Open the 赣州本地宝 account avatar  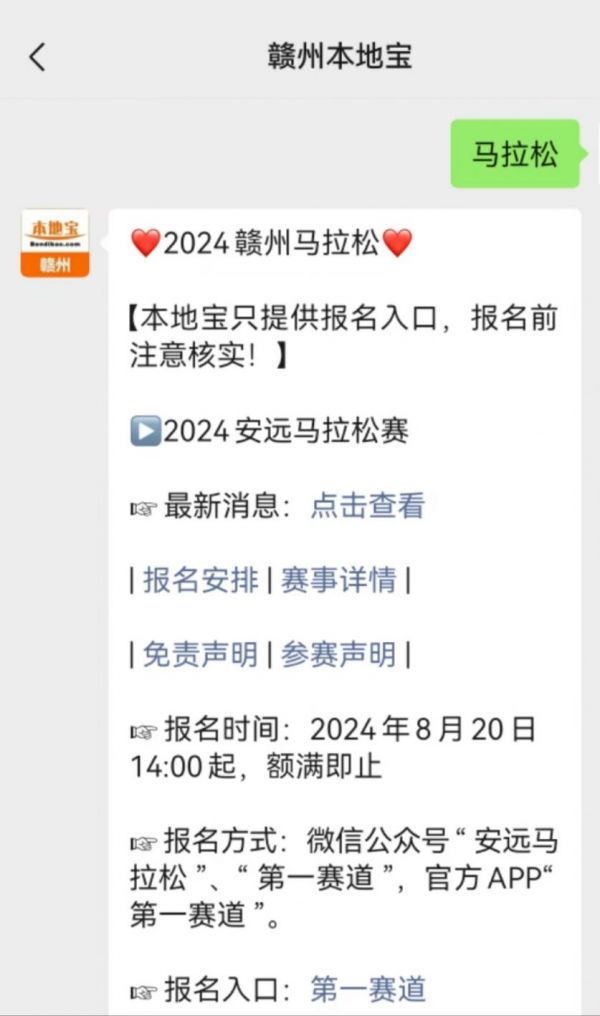pos(55,243)
